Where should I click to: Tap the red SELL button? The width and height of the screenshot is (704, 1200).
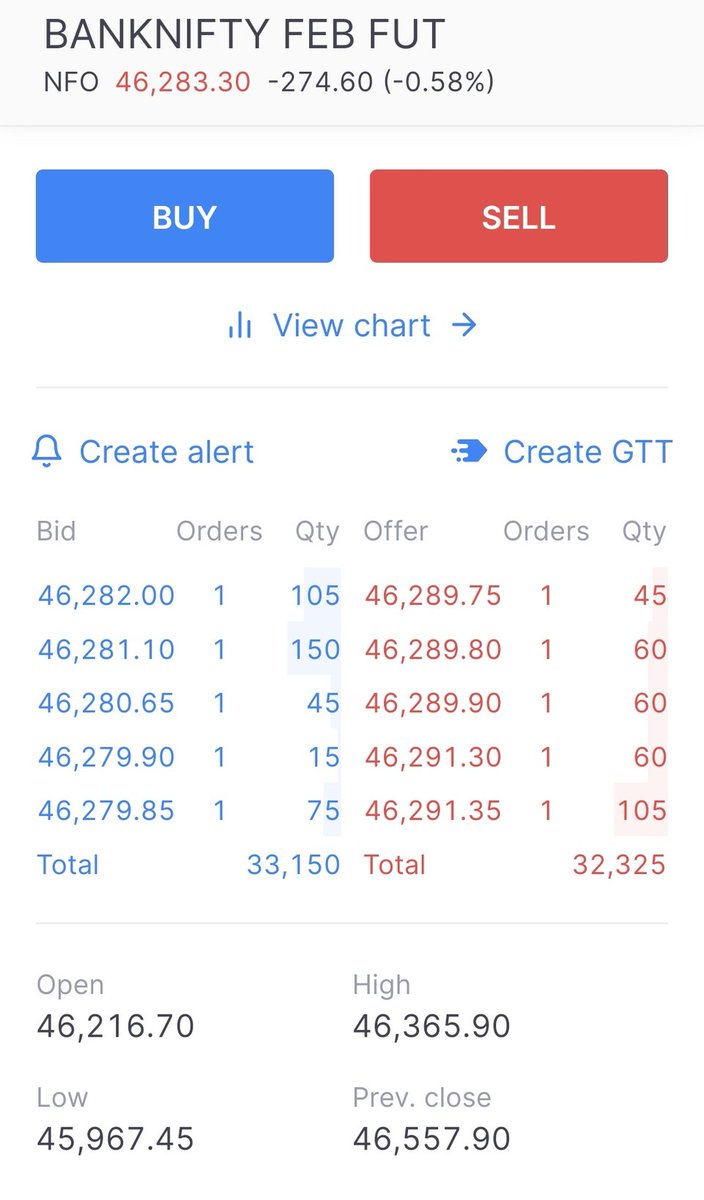click(519, 216)
